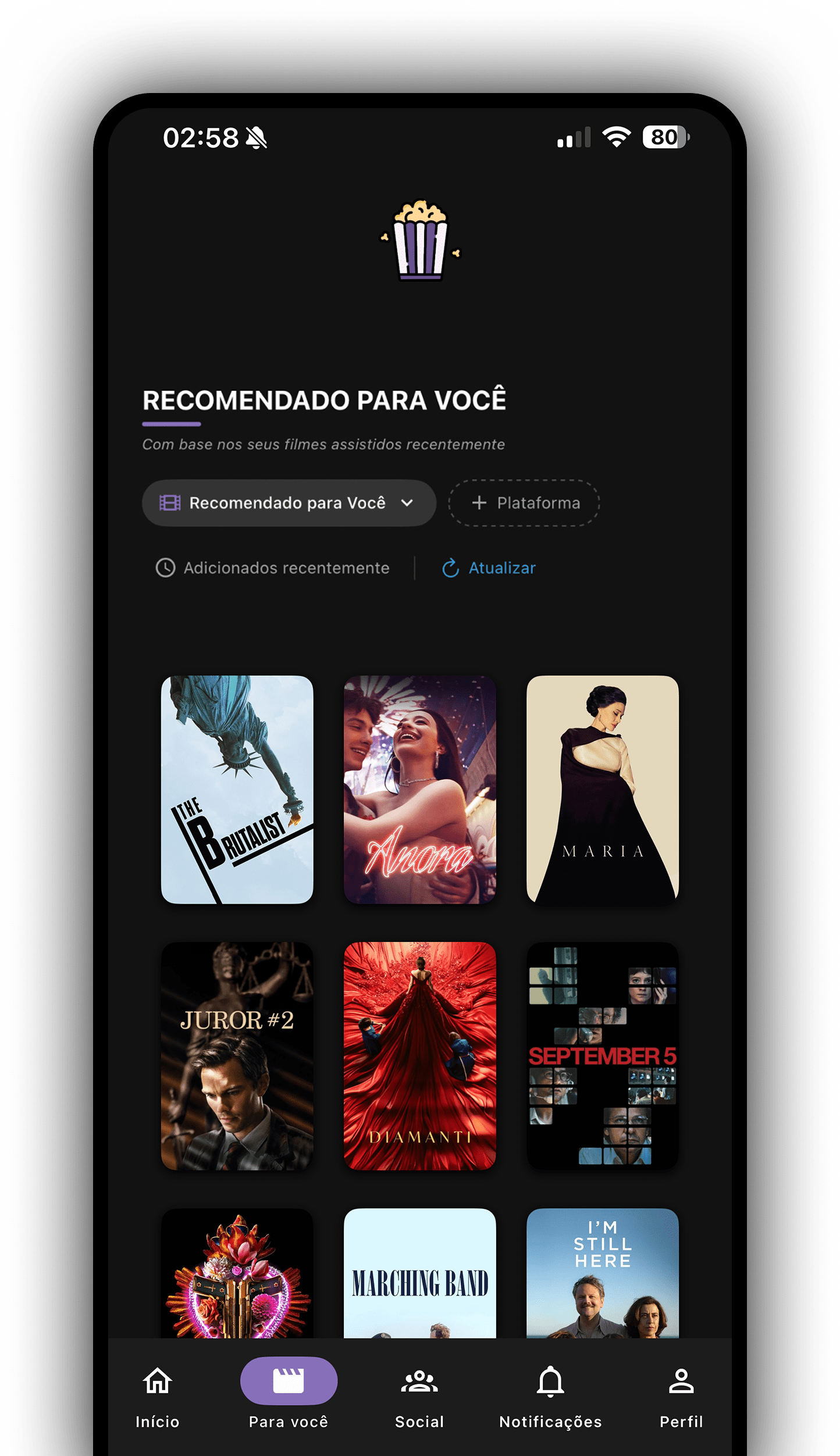
Task: Tap the clock icon next to Adicionados recentemente
Action: (165, 568)
